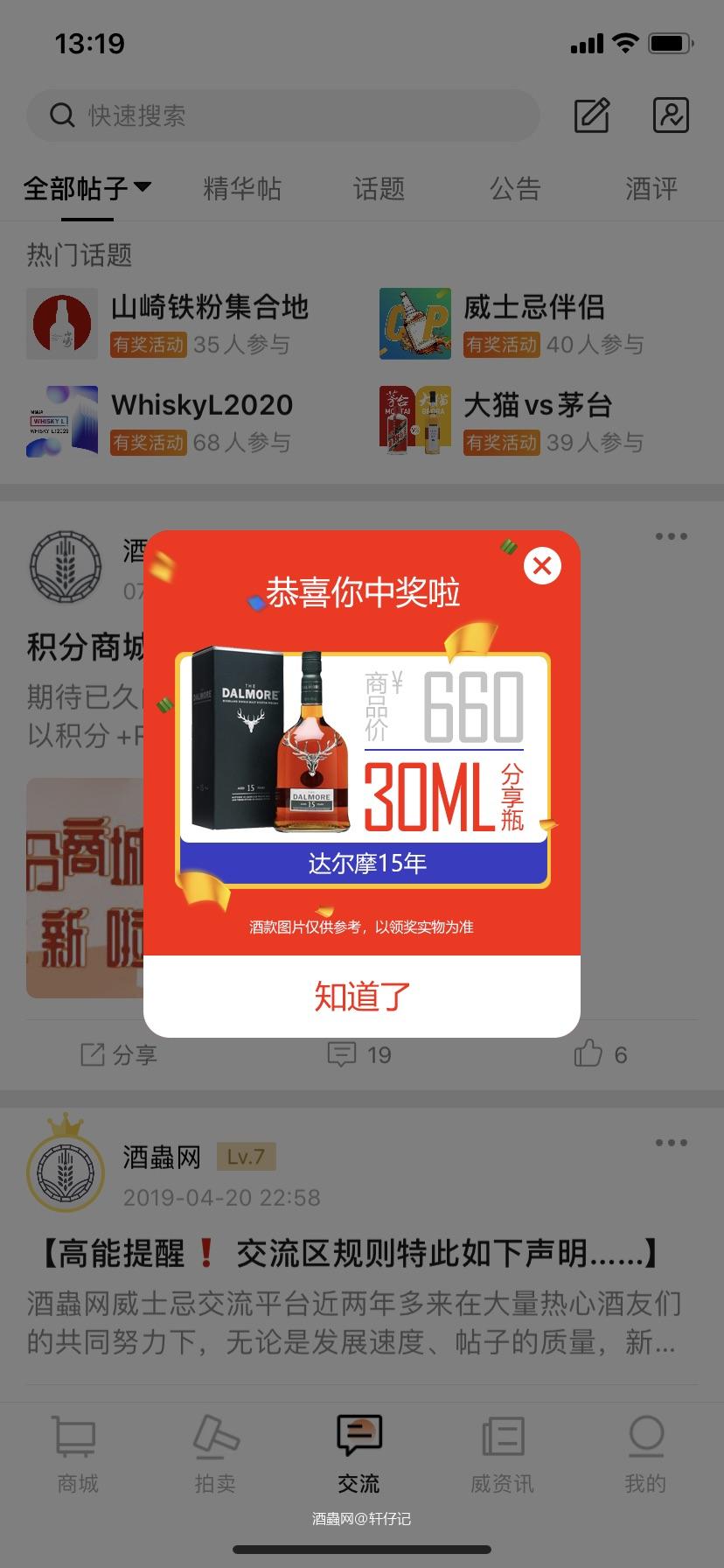This screenshot has width=724, height=1568.
Task: Tap the share icon under the post
Action: point(118,1054)
